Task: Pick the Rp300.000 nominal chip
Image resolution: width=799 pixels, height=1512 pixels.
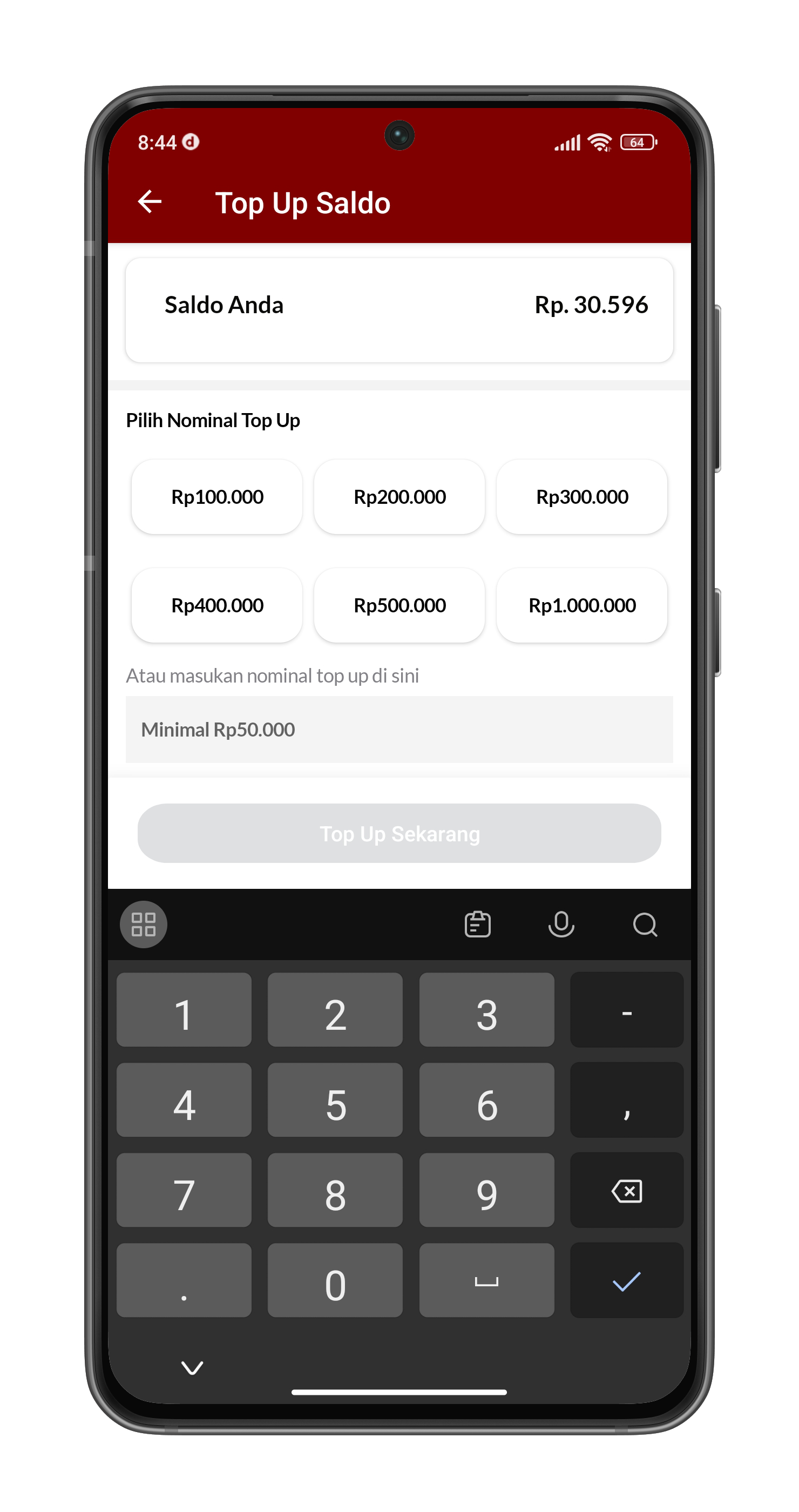Action: (x=582, y=497)
